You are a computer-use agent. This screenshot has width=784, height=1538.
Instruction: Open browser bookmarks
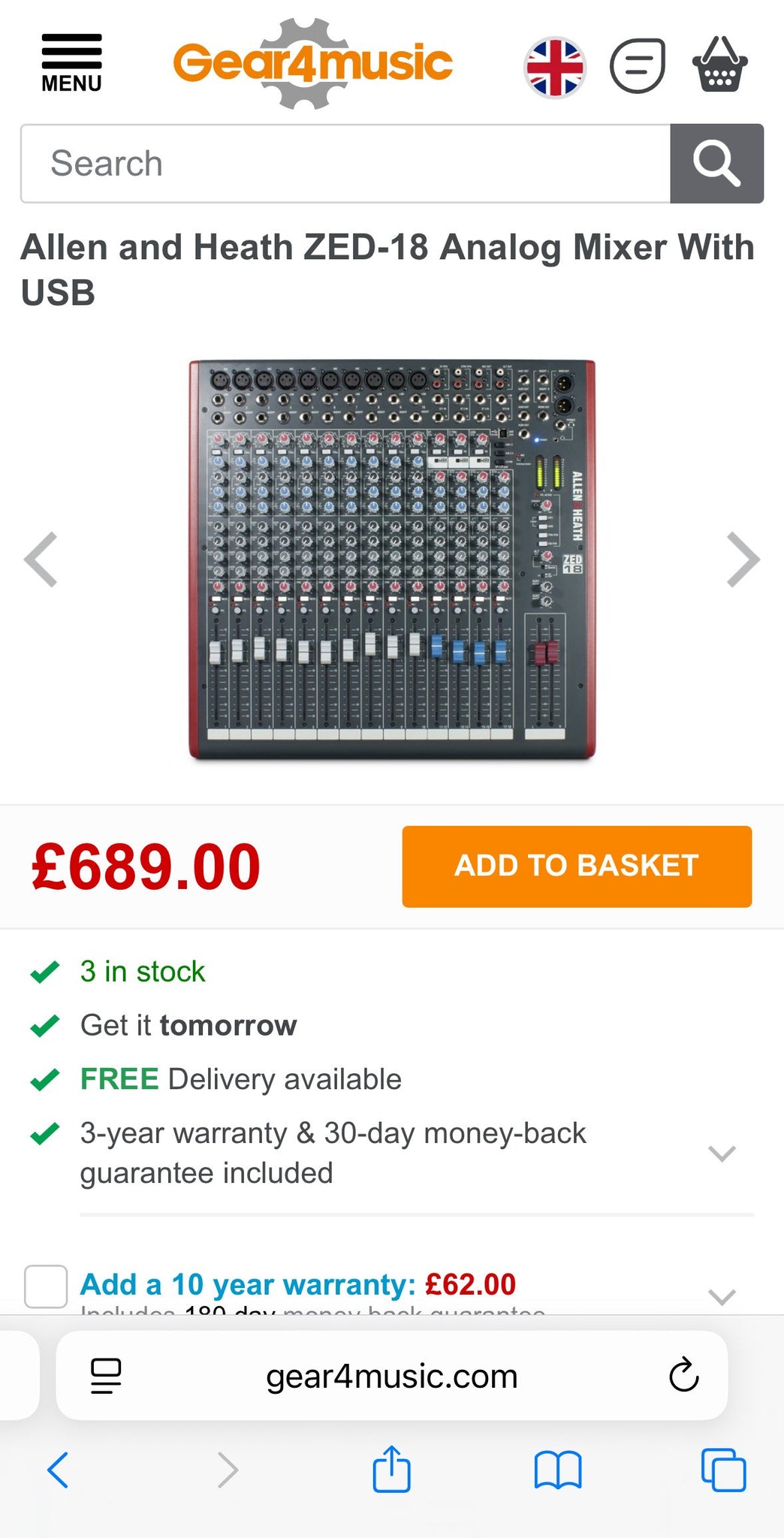point(558,1470)
